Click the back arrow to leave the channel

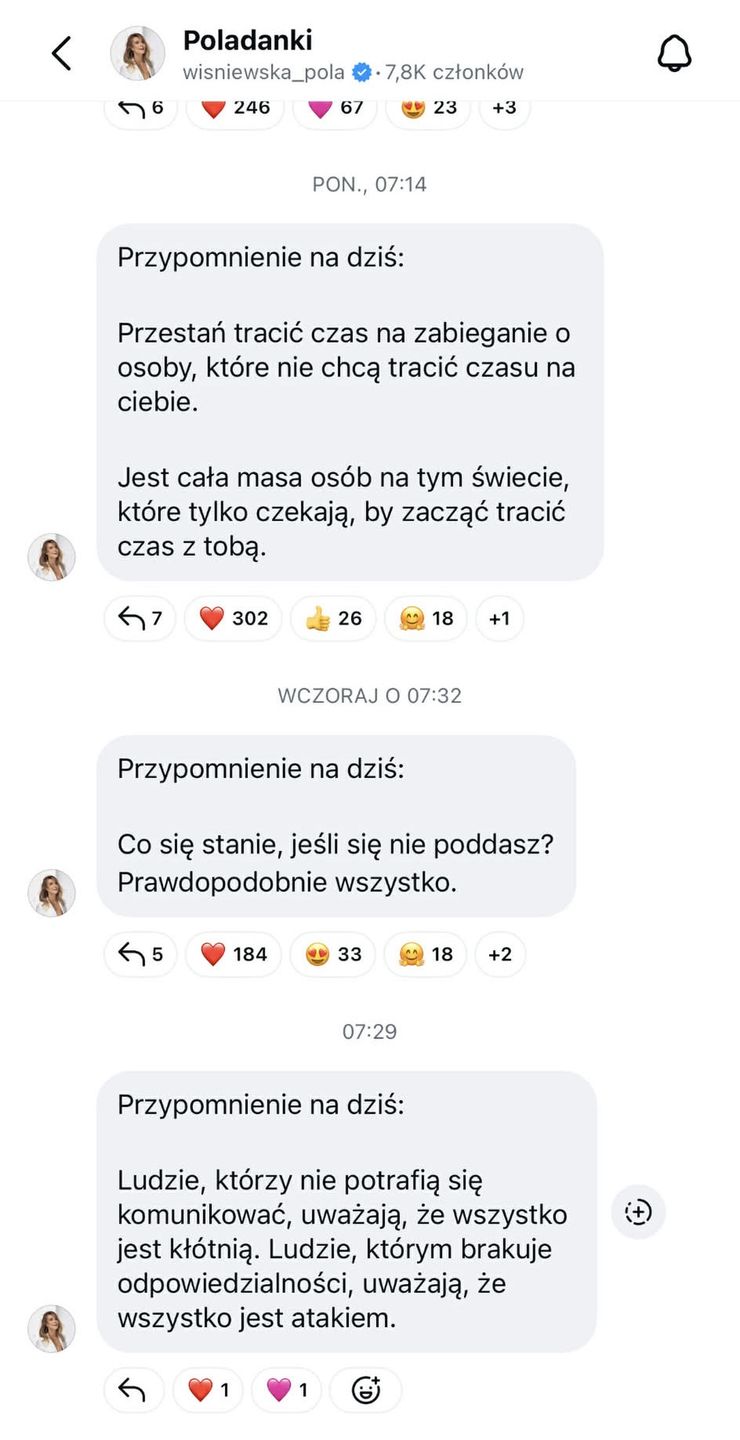62,53
